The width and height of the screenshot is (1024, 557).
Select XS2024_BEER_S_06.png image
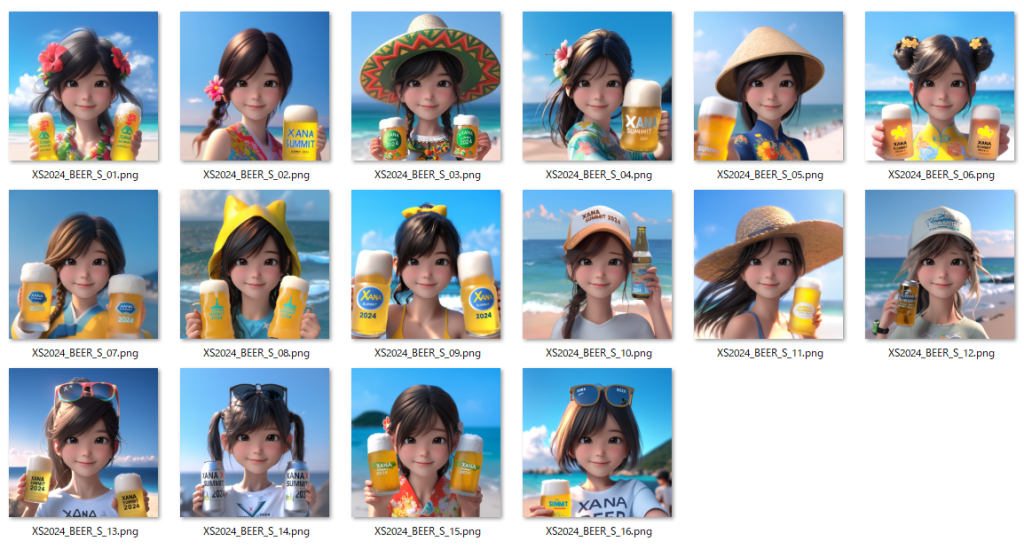(x=940, y=86)
